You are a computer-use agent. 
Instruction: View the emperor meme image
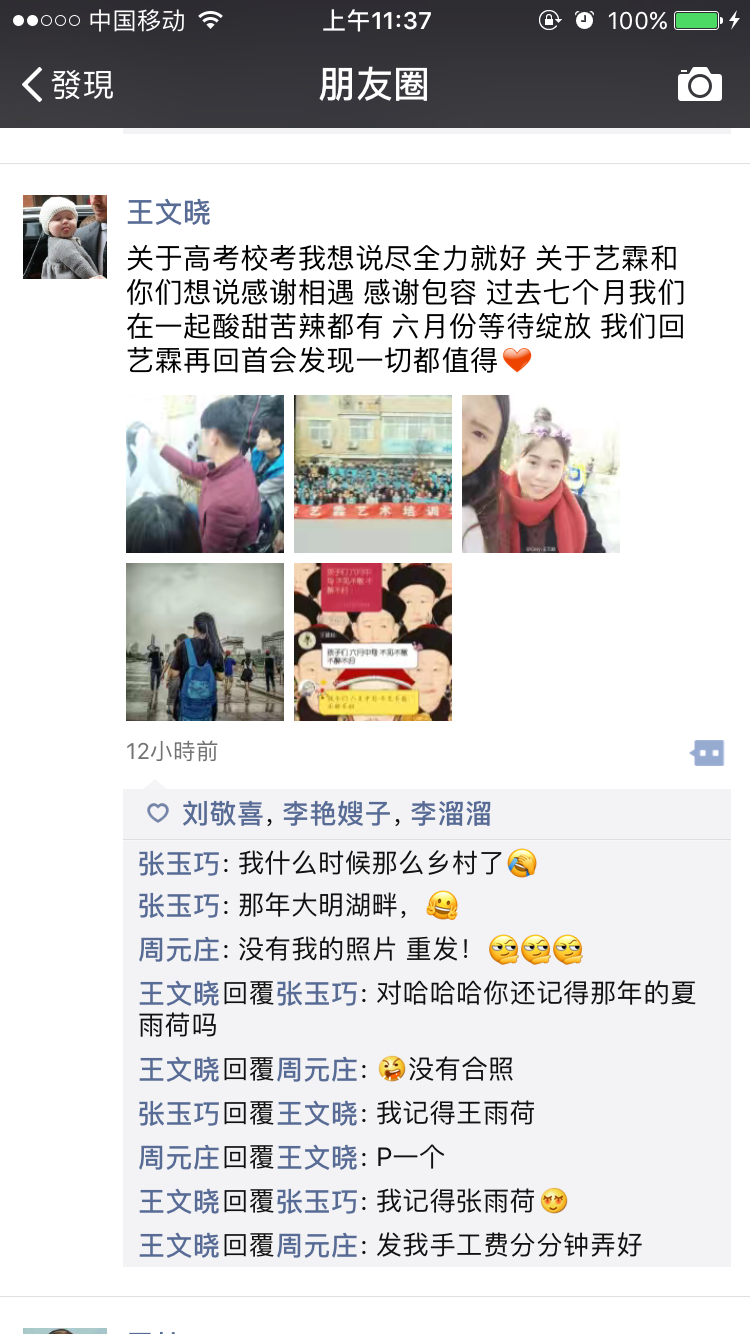373,642
